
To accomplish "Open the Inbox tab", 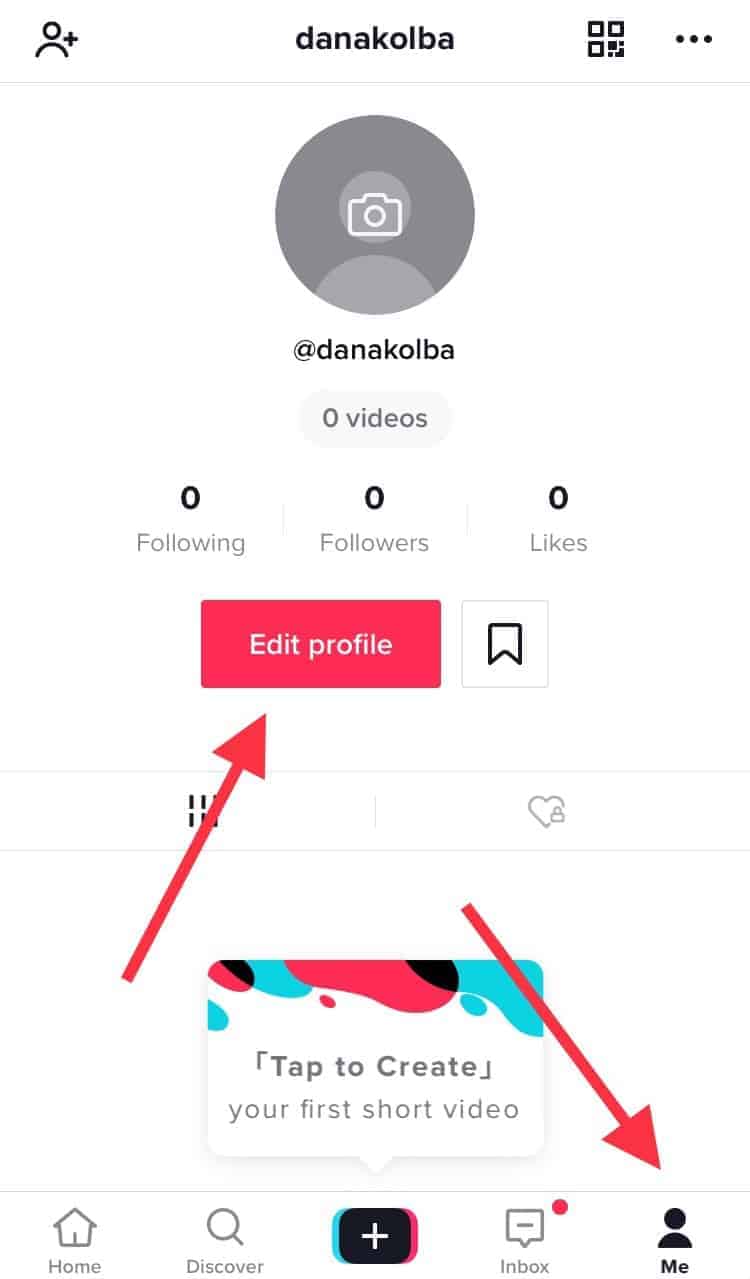I will pos(525,1240).
